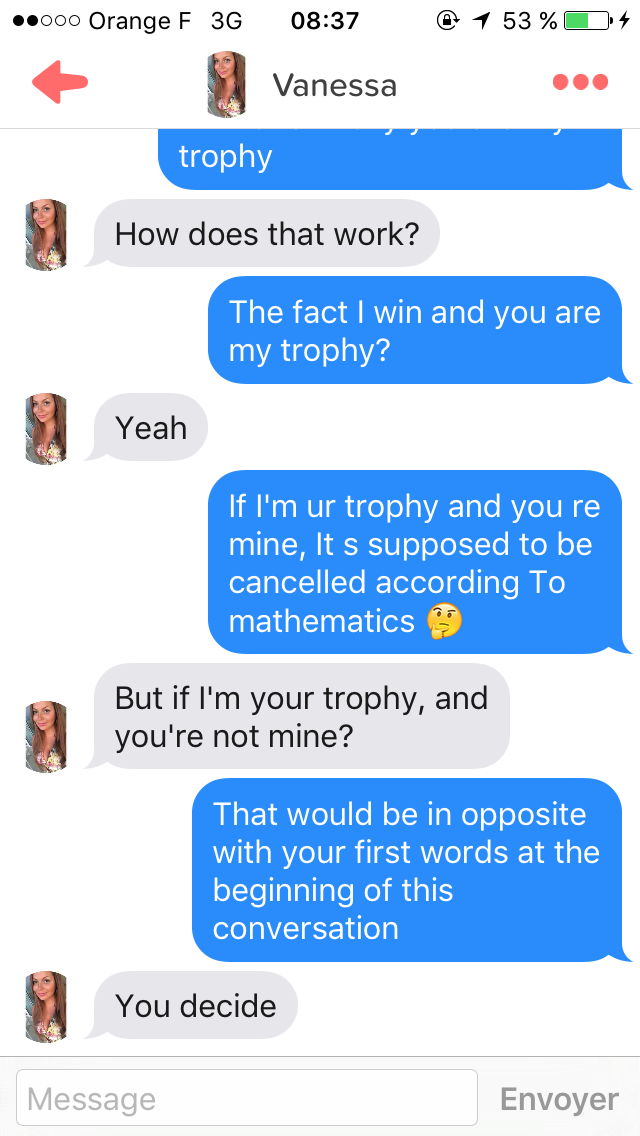The height and width of the screenshot is (1136, 640).
Task: Tap the Message text field
Action: (x=247, y=1098)
